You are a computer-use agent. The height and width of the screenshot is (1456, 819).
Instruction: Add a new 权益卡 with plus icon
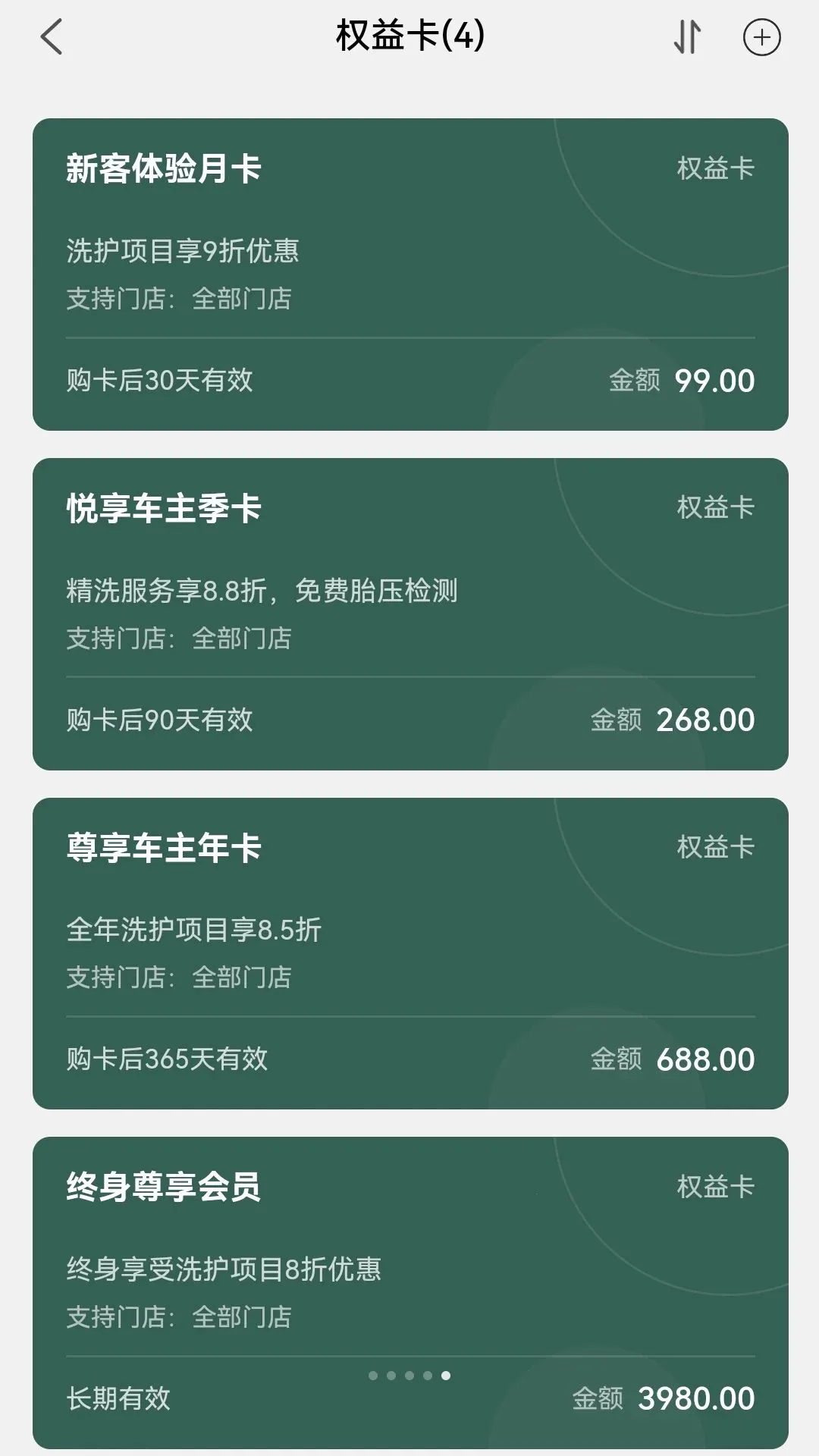(x=761, y=37)
